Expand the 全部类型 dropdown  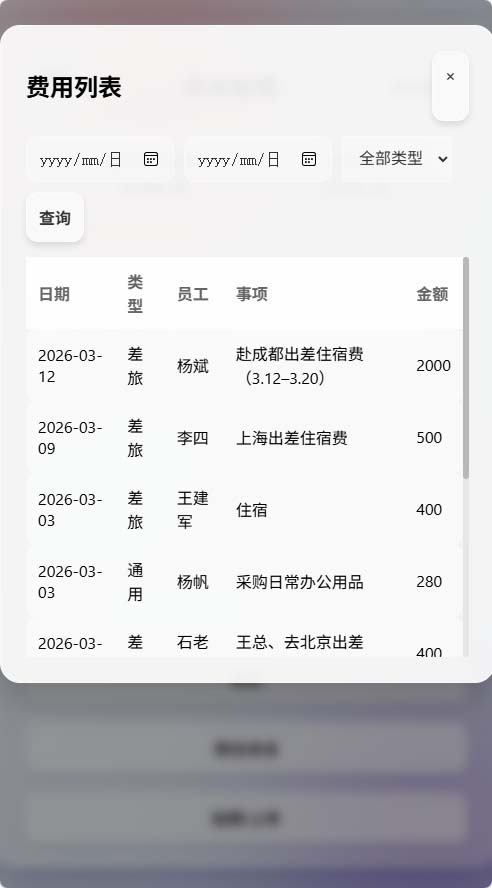[x=397, y=159]
